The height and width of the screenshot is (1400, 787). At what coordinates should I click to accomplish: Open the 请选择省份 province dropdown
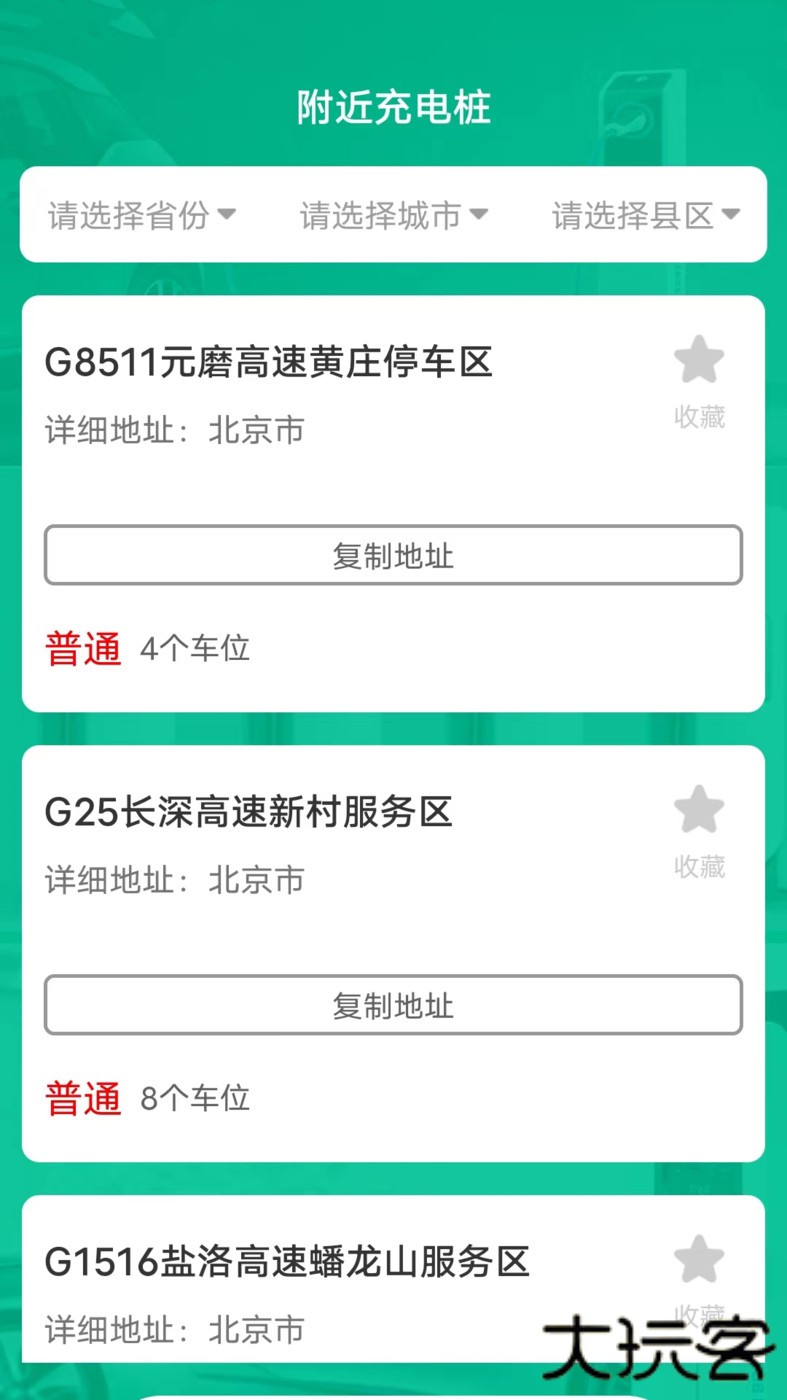coord(140,214)
